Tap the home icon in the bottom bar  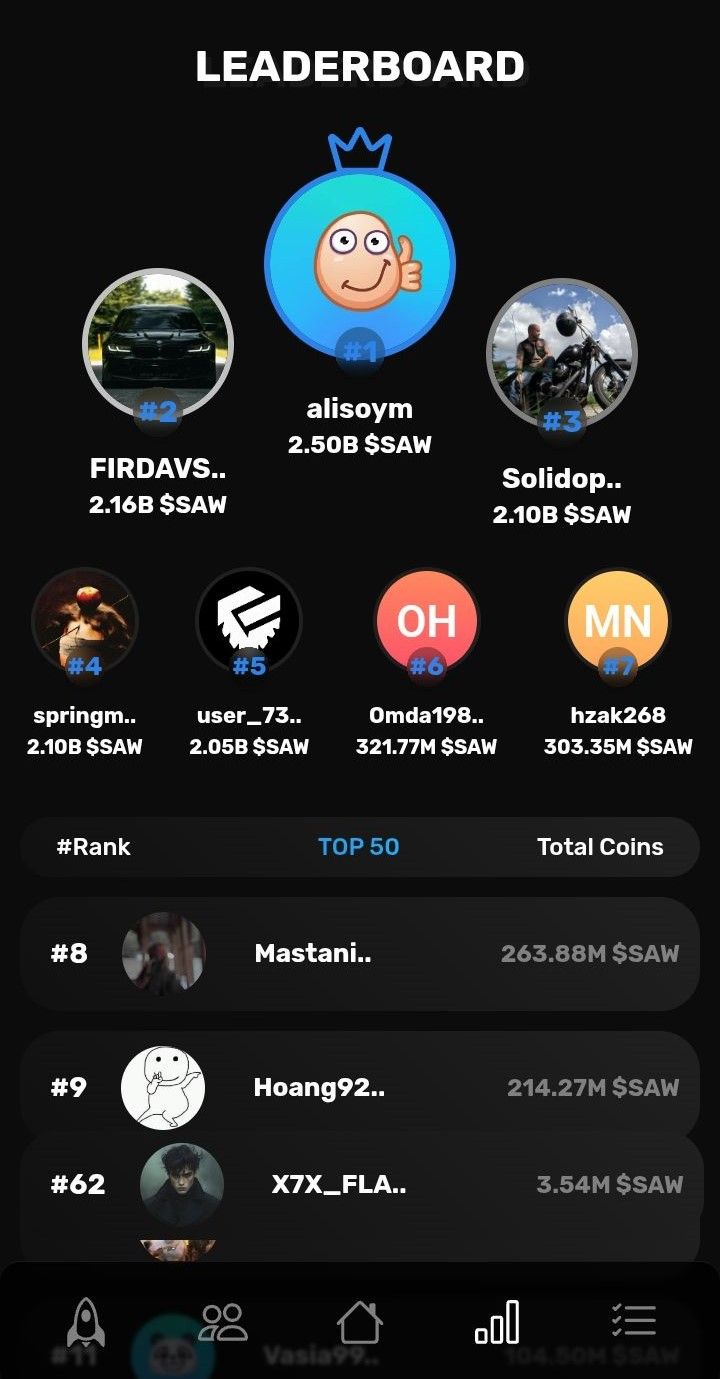tap(360, 1320)
